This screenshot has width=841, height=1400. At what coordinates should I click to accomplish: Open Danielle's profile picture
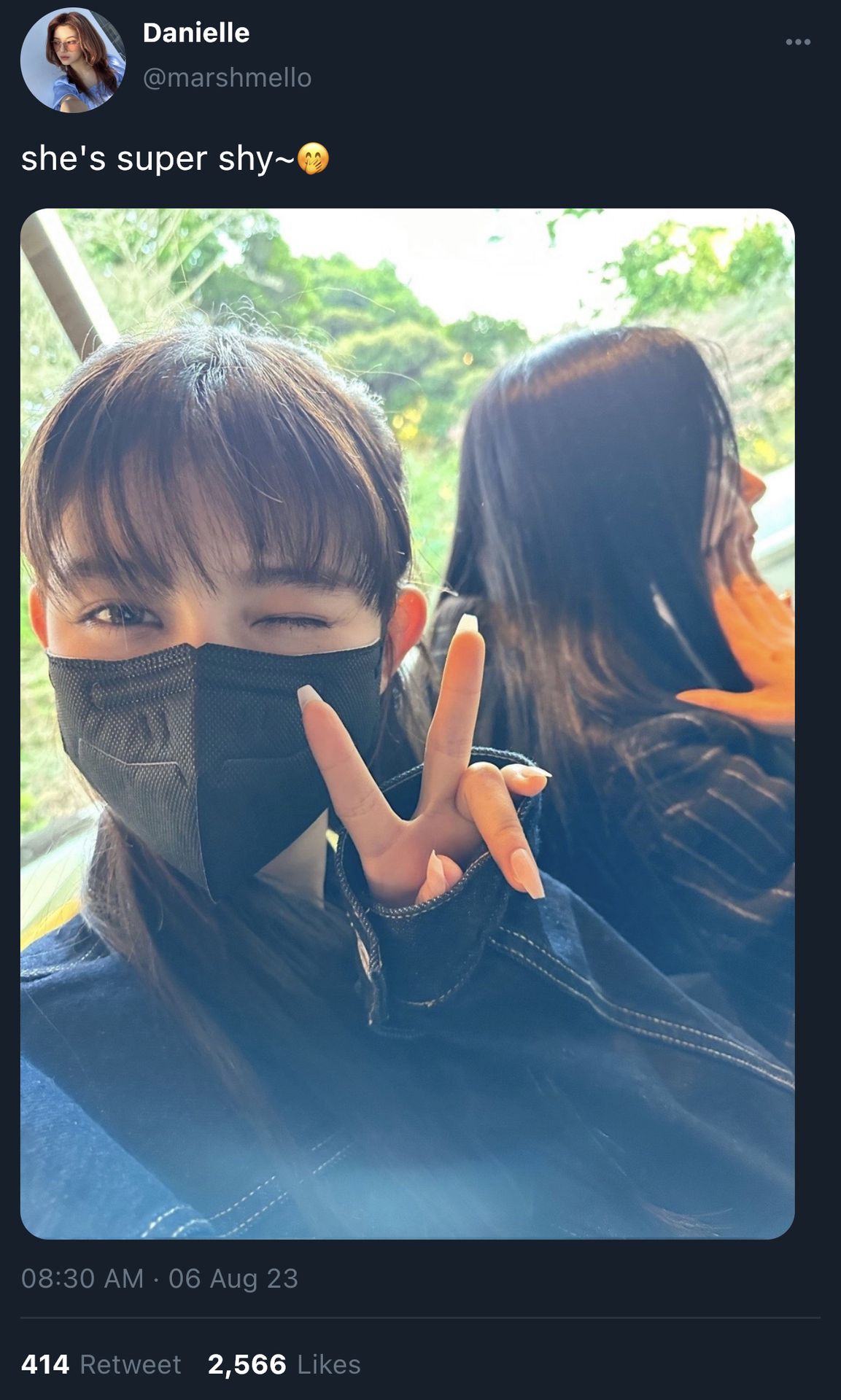72,60
